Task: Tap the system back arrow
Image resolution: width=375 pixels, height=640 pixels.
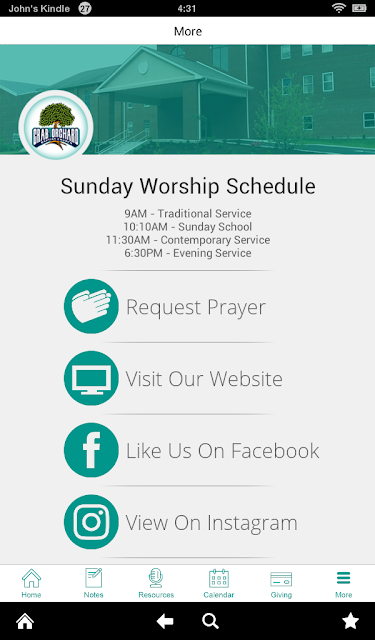Action: (x=165, y=621)
